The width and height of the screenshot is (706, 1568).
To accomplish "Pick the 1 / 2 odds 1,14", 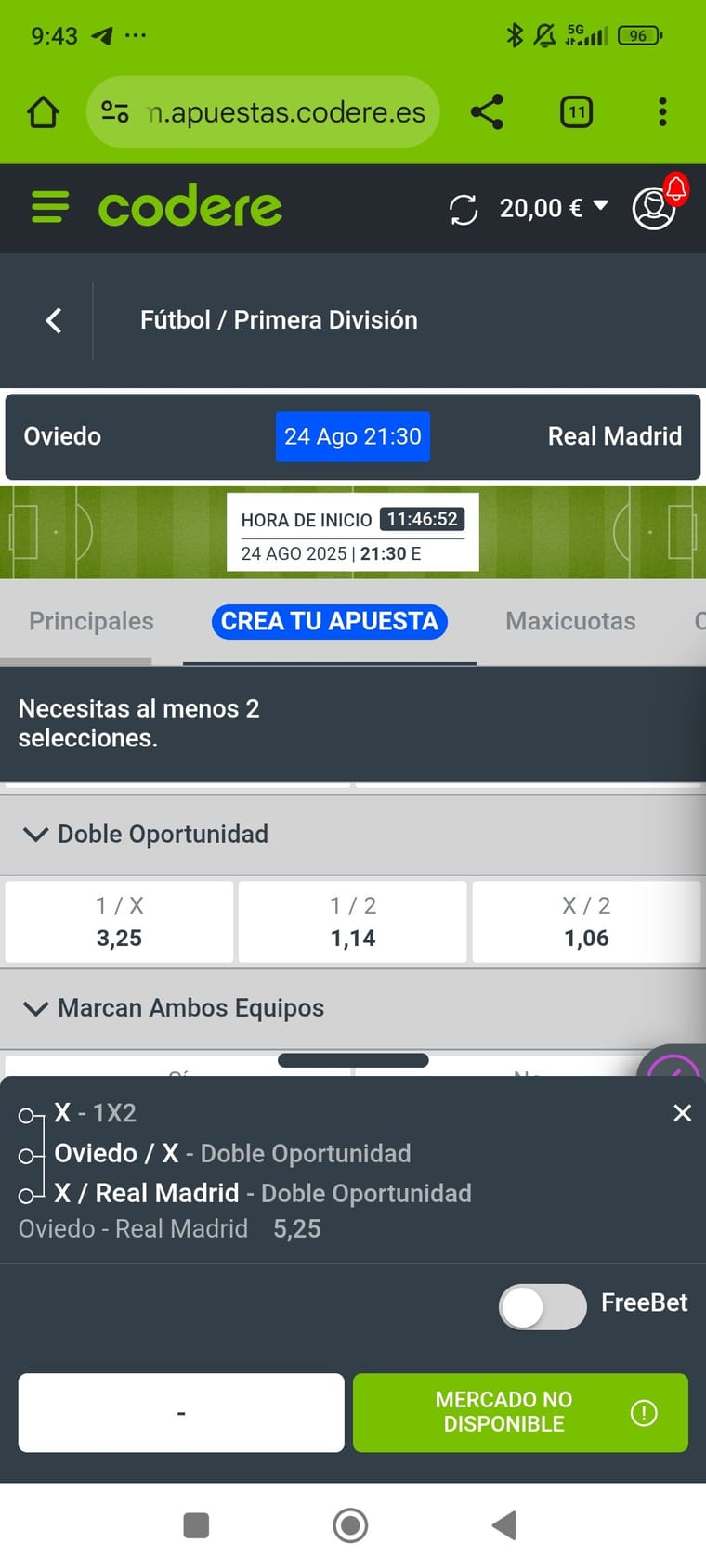I will [x=353, y=922].
